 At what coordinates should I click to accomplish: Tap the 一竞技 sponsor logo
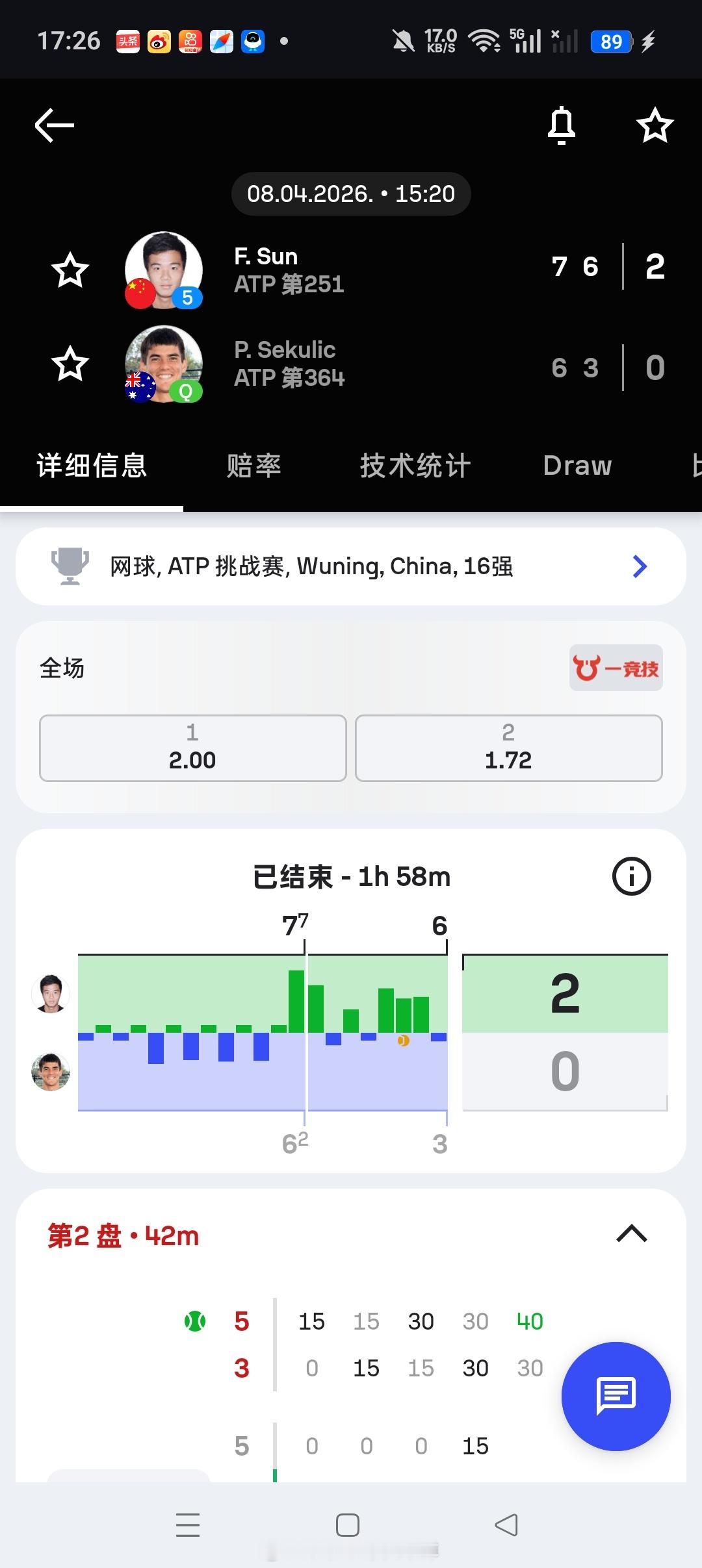click(615, 668)
